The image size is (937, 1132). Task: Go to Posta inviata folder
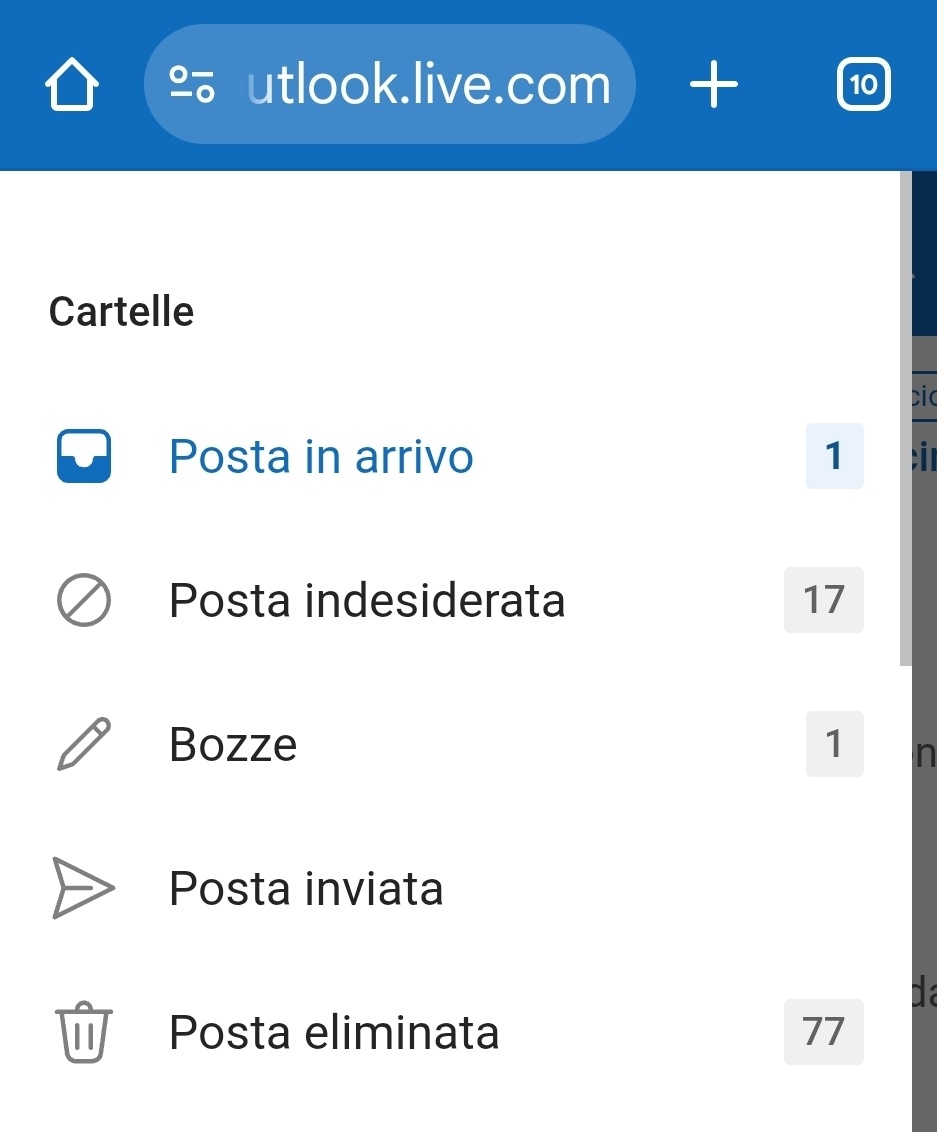pyautogui.click(x=456, y=888)
